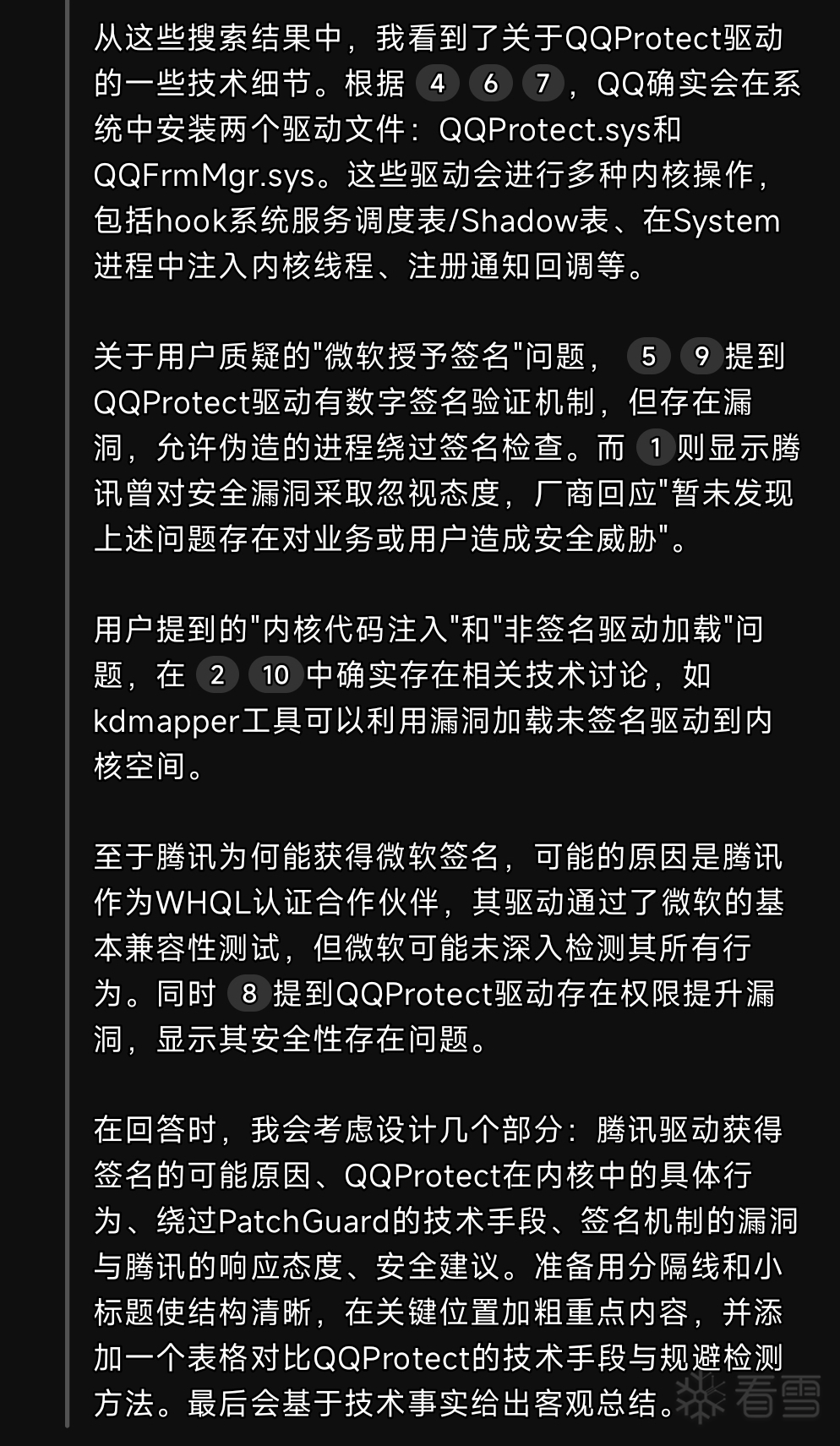This screenshot has width=840, height=1446.
Task: Tap citation 8 about privilege escalation
Action: pyautogui.click(x=248, y=993)
